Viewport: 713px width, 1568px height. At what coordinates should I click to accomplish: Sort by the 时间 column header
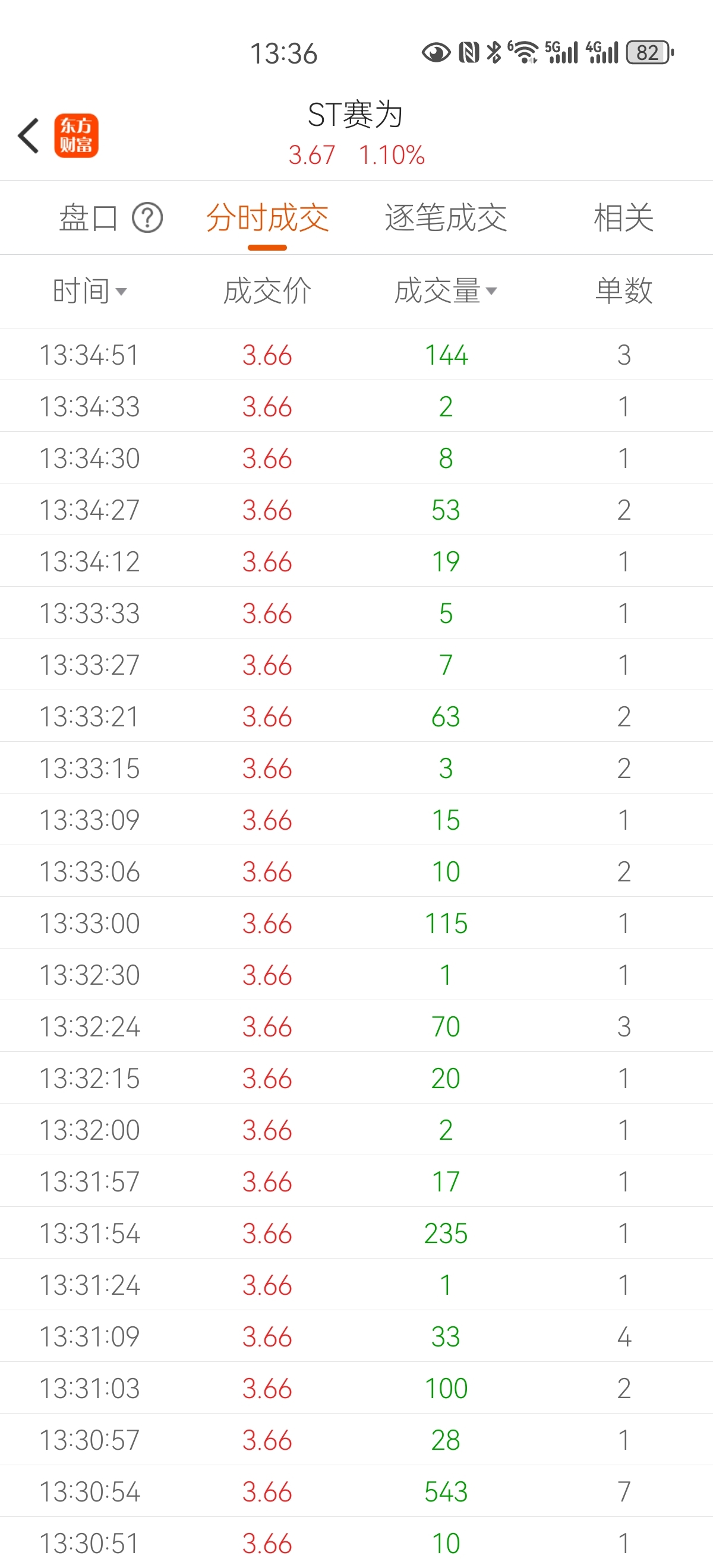point(90,291)
